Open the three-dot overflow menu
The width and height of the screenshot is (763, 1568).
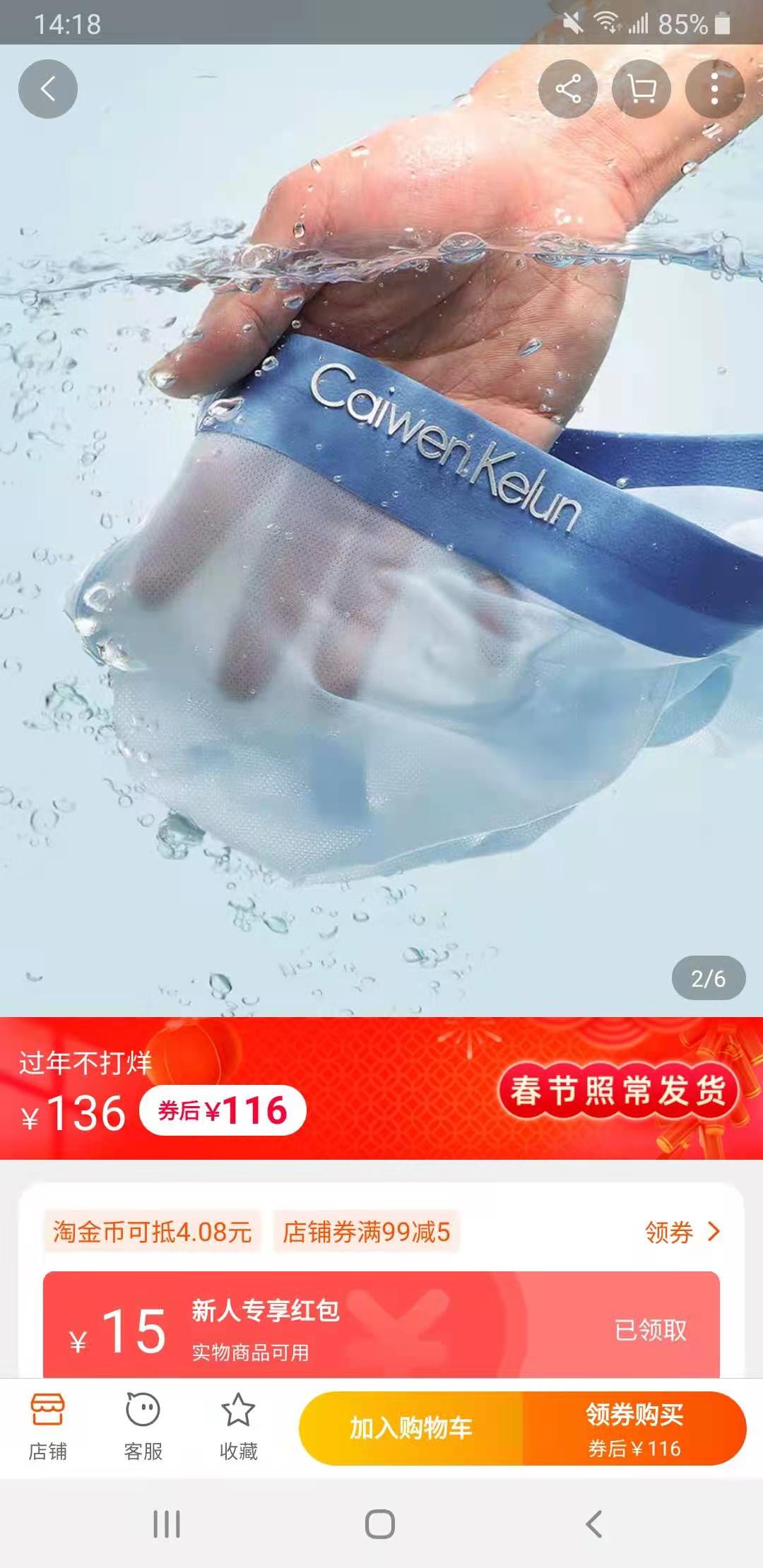(715, 89)
